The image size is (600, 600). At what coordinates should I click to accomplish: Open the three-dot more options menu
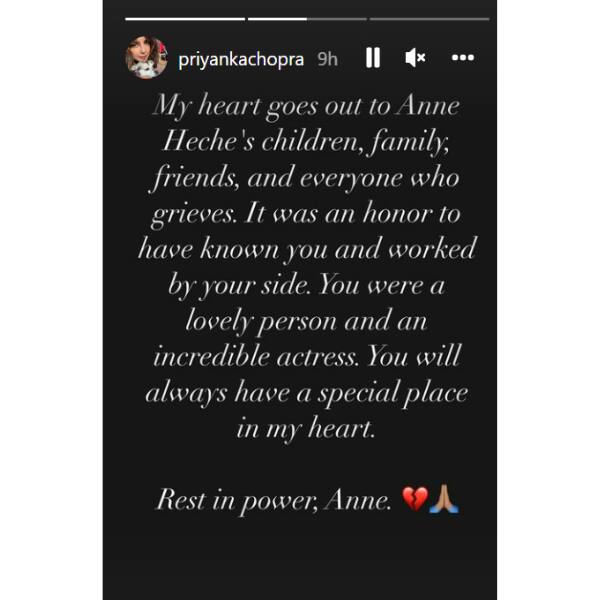(463, 58)
